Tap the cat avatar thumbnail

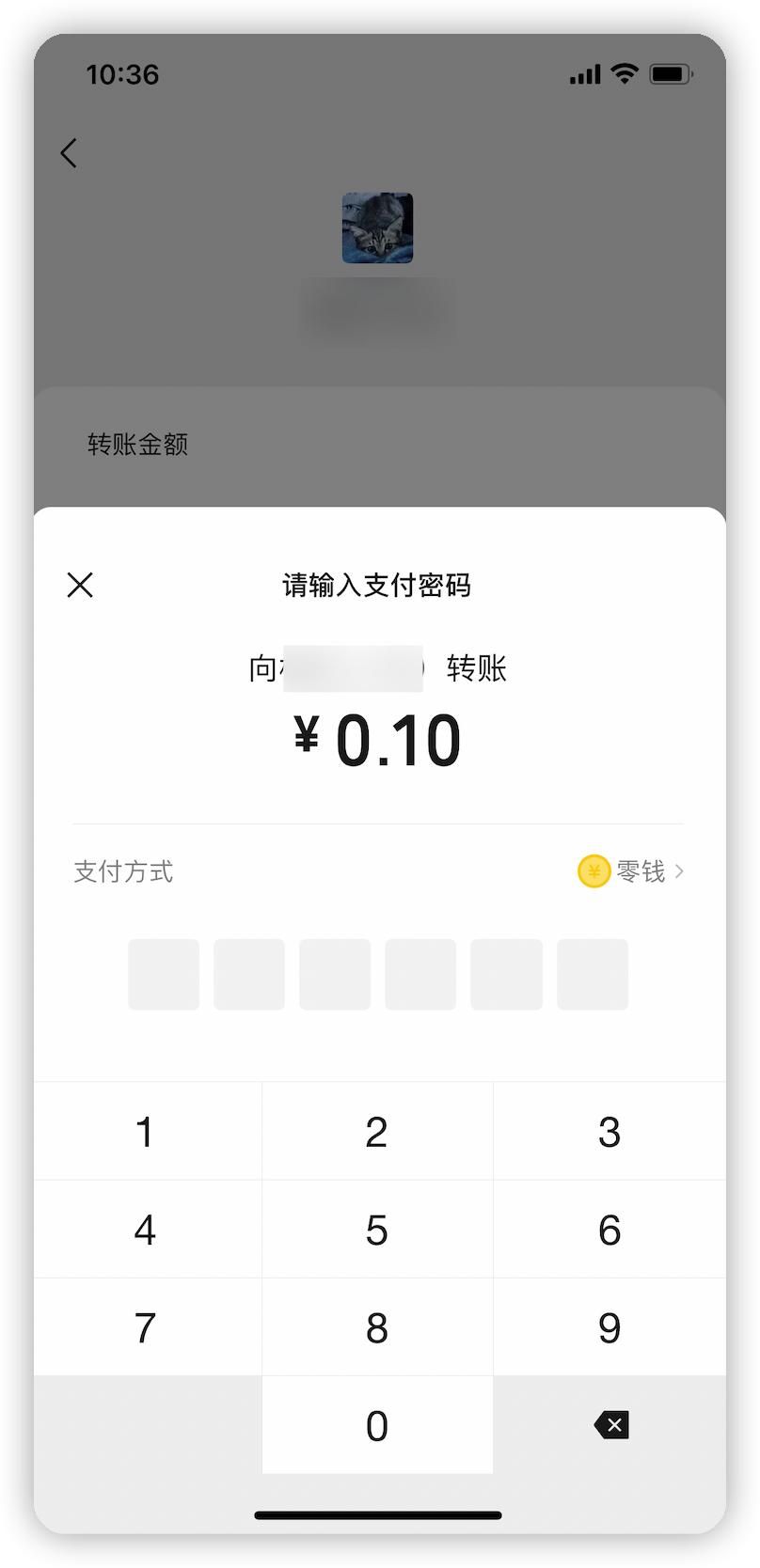coord(377,228)
